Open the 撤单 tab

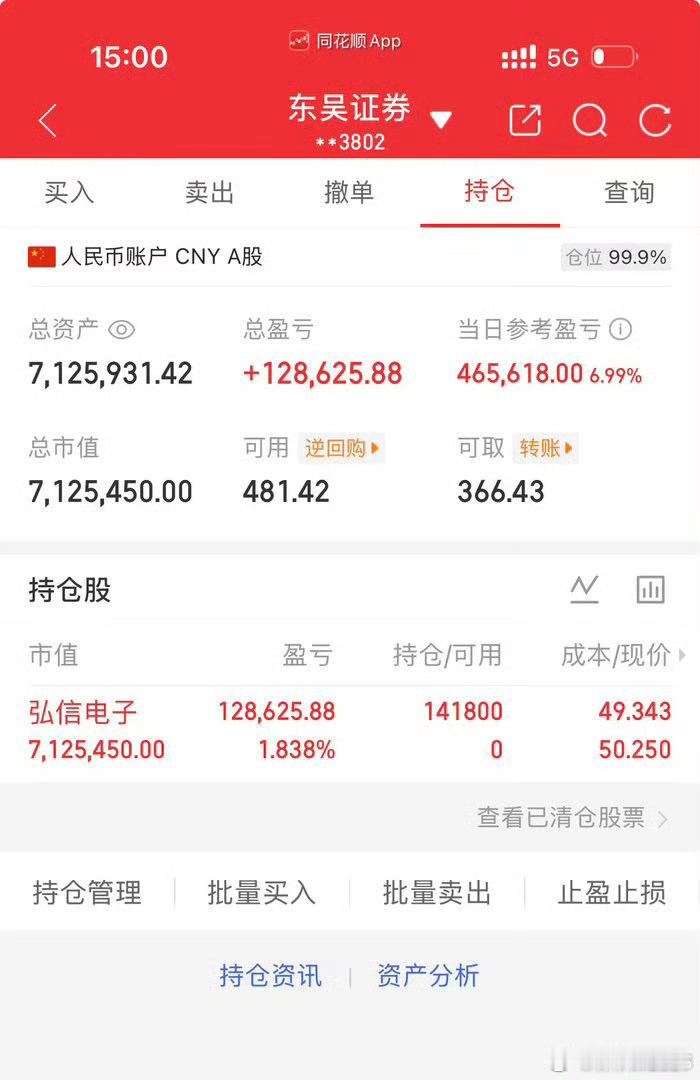pyautogui.click(x=349, y=192)
